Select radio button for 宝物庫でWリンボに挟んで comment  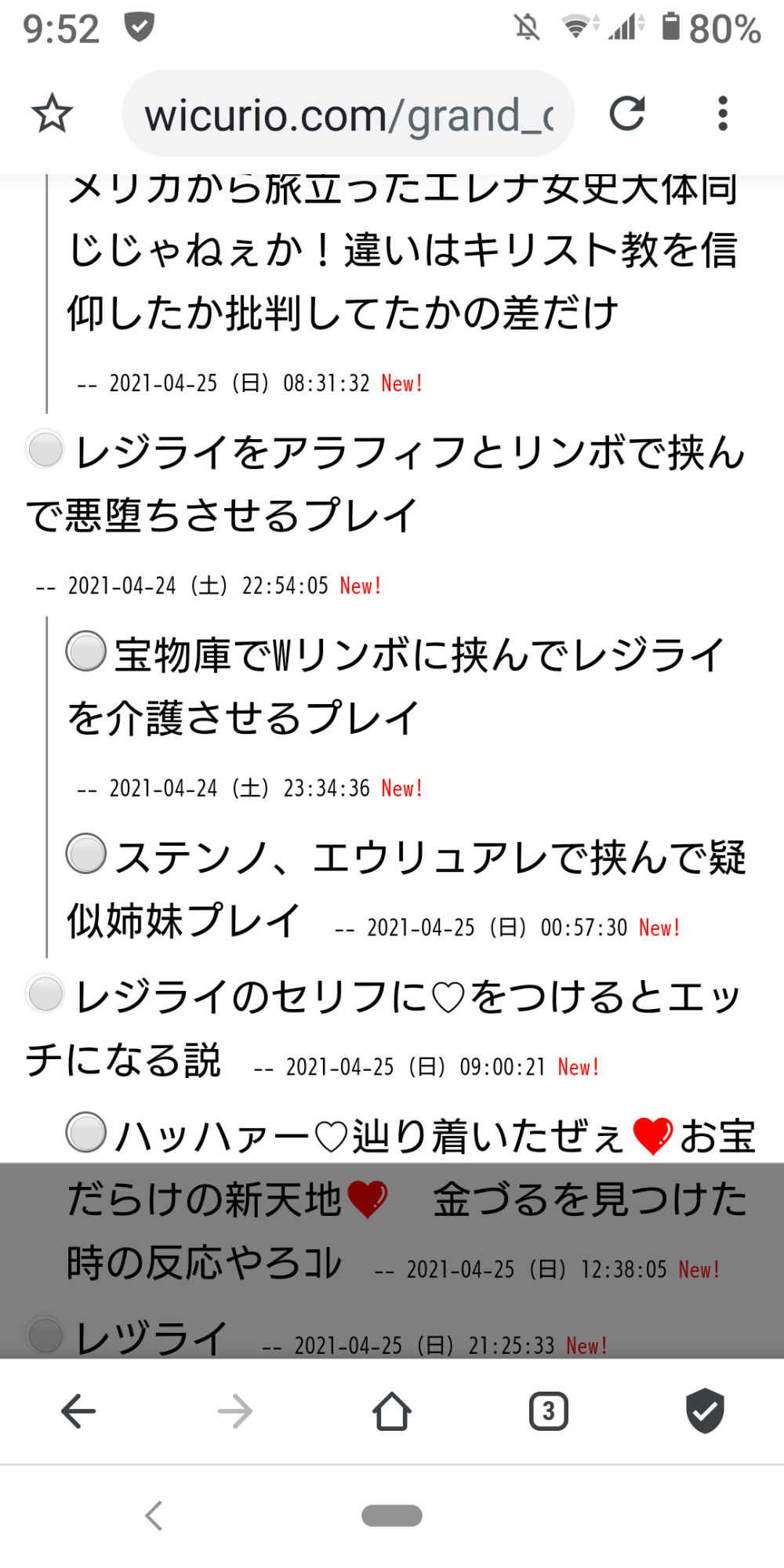85,652
